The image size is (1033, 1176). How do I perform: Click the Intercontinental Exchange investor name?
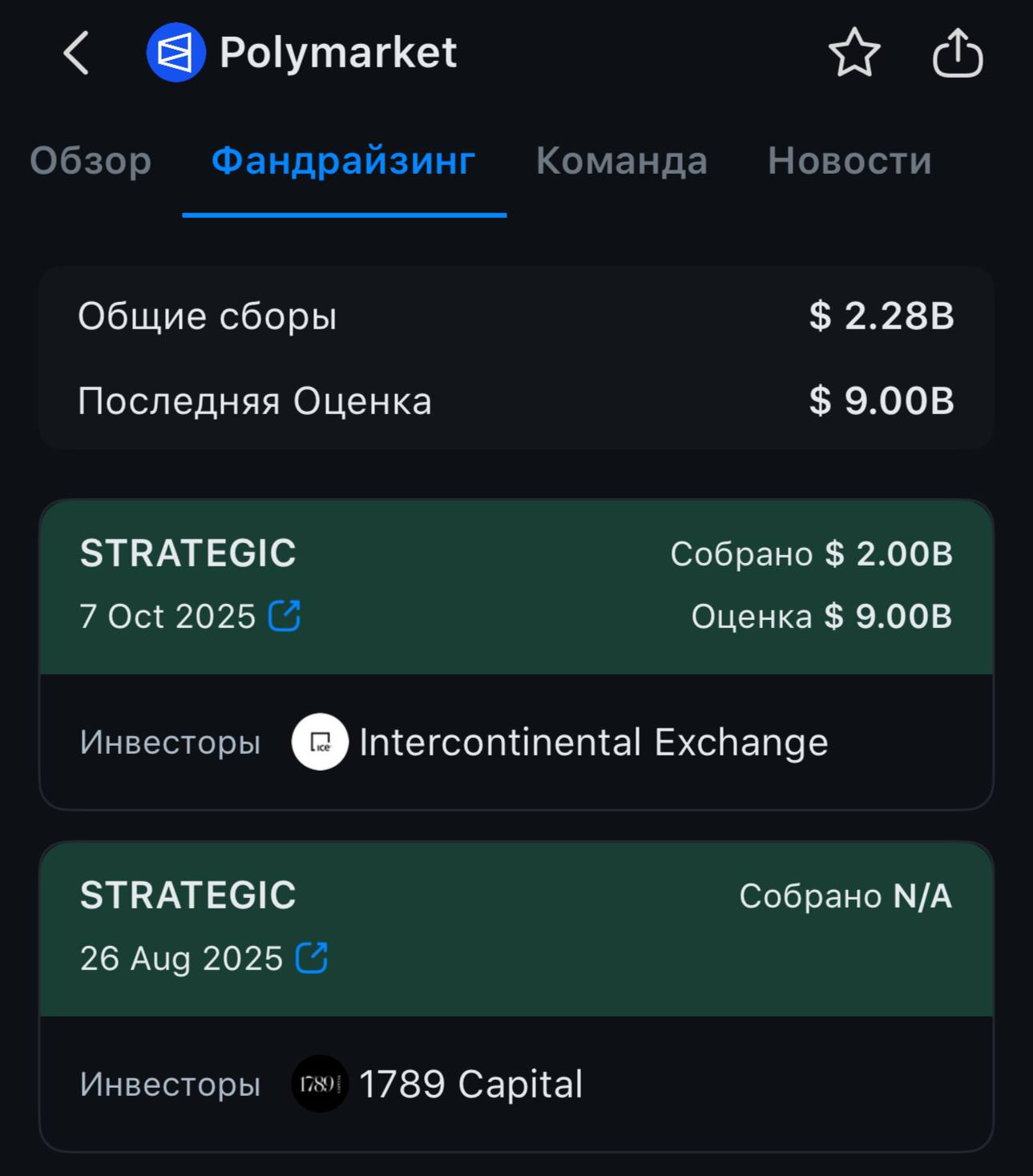[593, 743]
